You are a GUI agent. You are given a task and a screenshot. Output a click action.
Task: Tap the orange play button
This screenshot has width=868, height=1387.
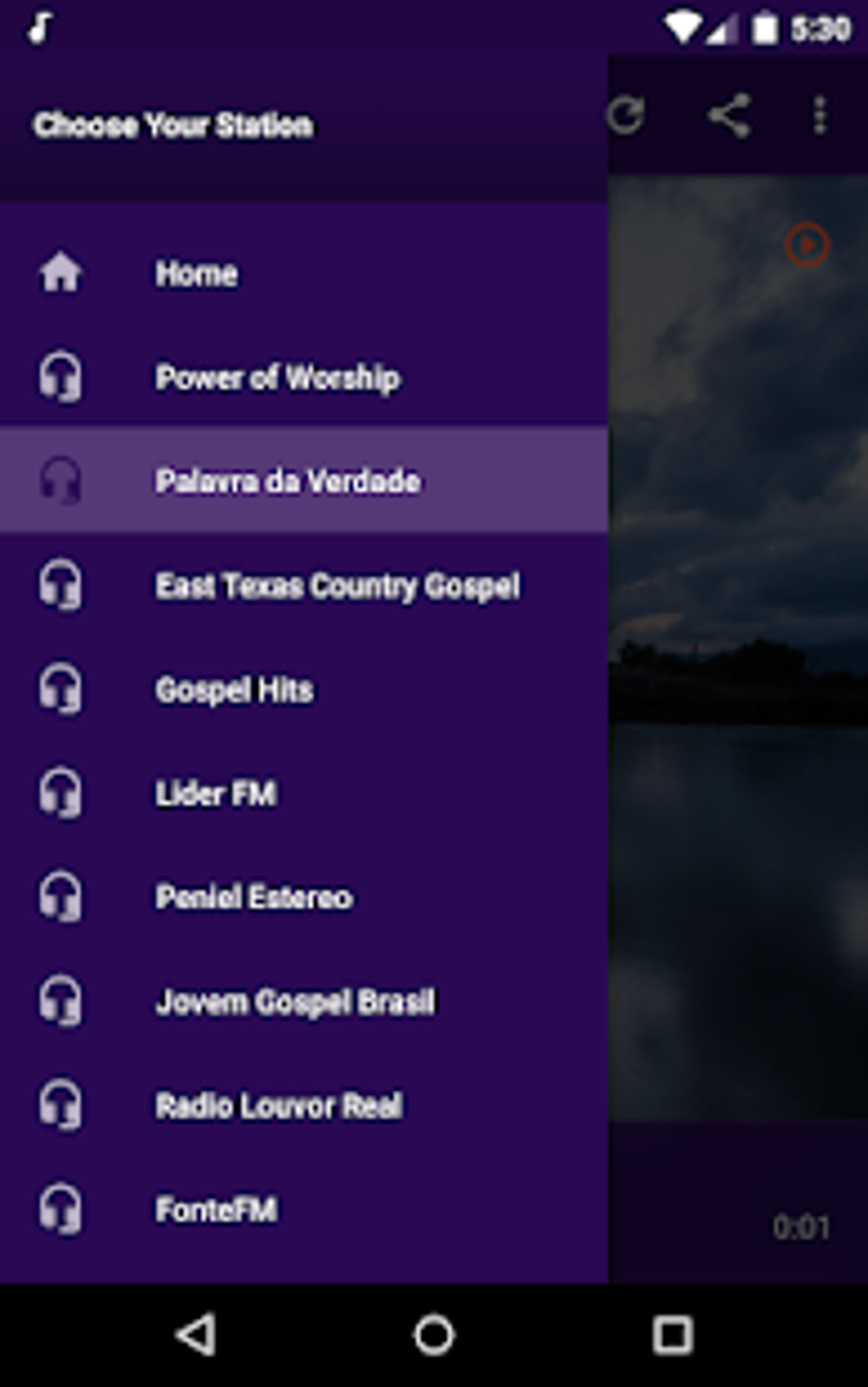pos(806,246)
